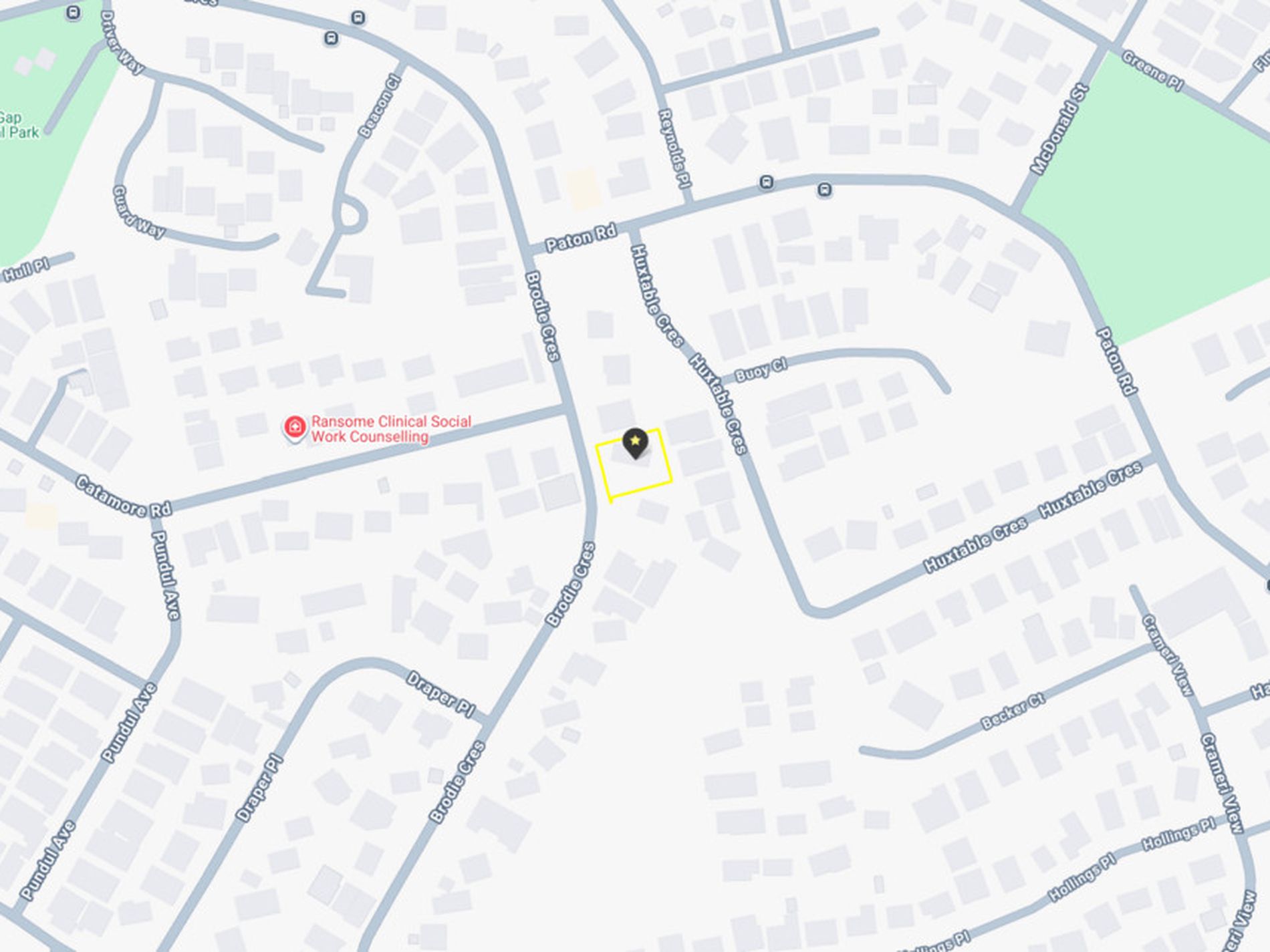The height and width of the screenshot is (952, 1270).
Task: Open Ransome Clinical Social Work Counselling place pin
Action: pos(295,428)
